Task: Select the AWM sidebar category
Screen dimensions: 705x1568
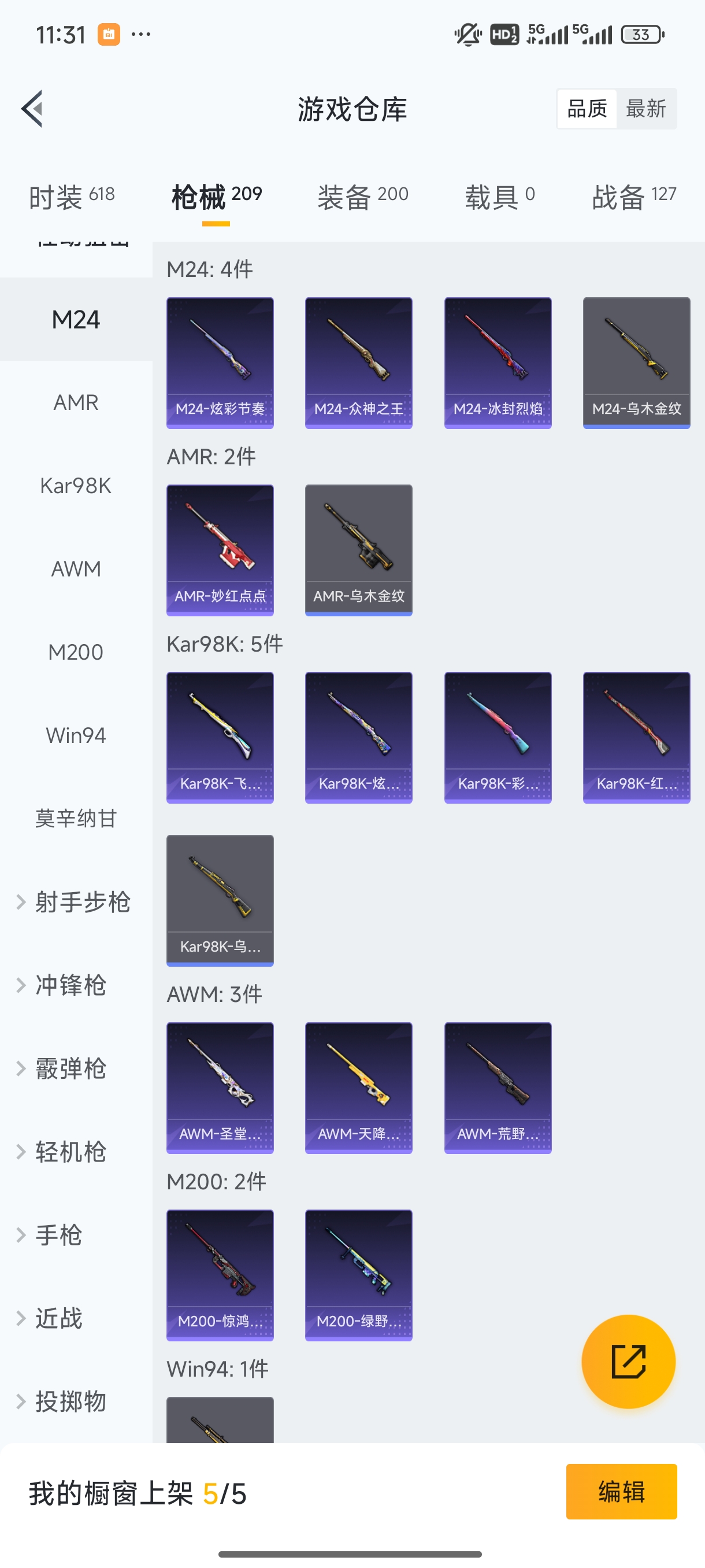Action: click(76, 568)
